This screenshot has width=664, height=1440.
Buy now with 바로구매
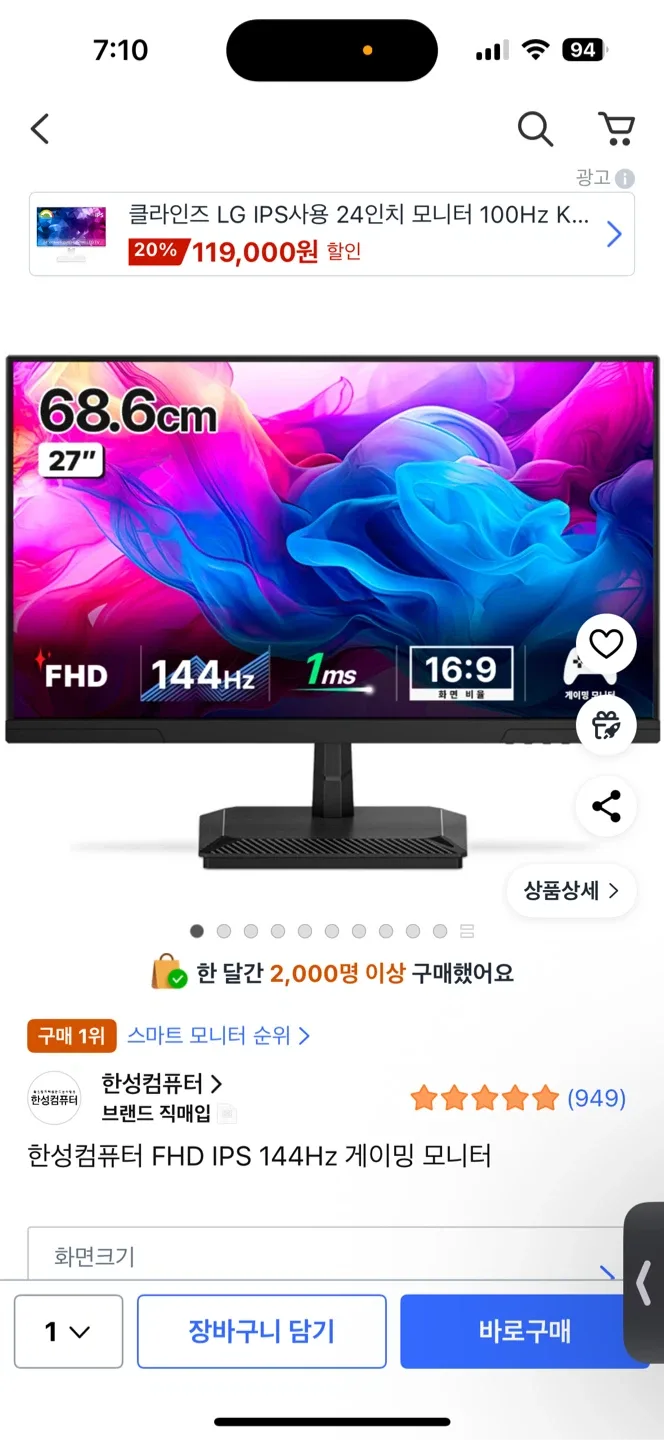524,1332
